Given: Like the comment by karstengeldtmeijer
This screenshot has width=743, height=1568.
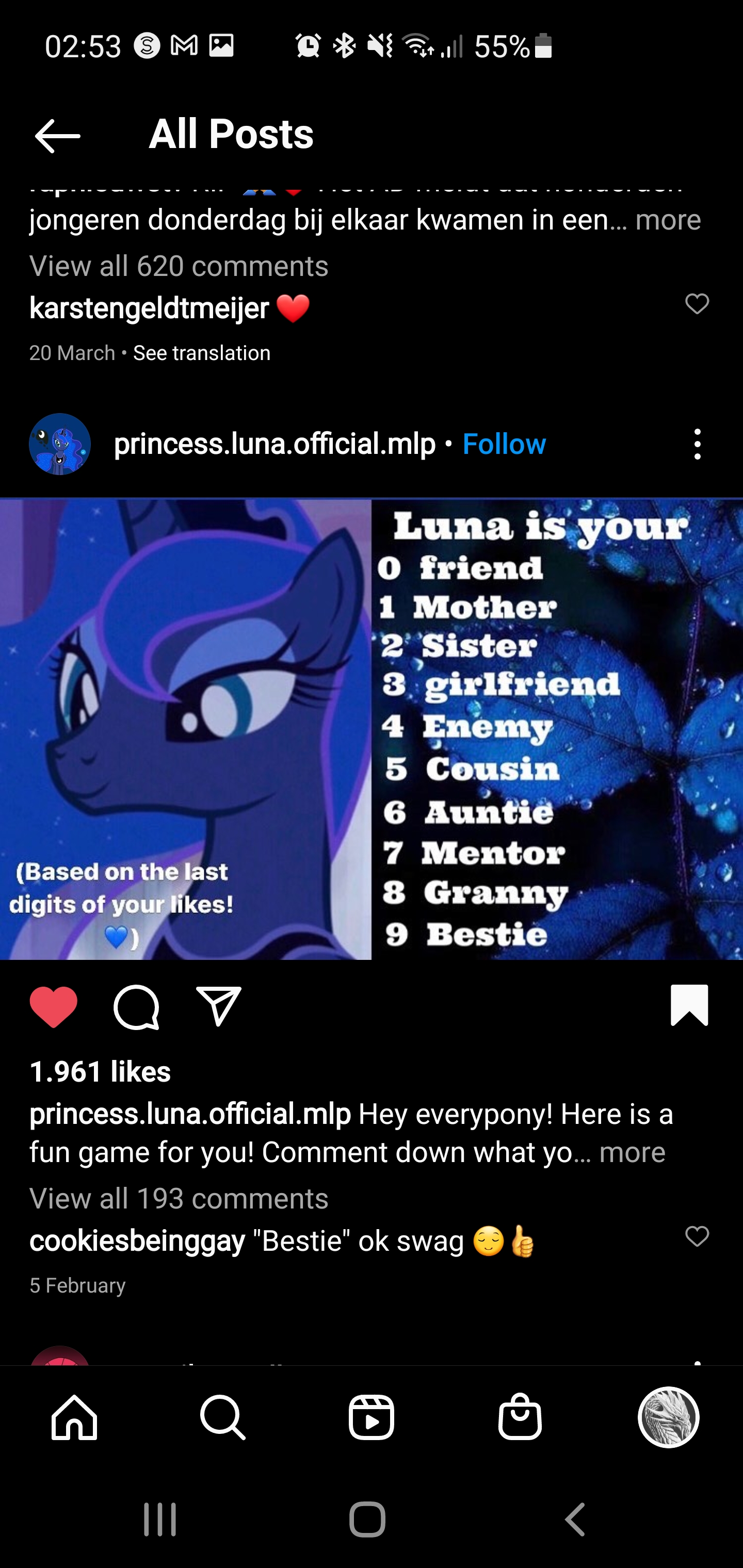Looking at the screenshot, I should click(697, 304).
